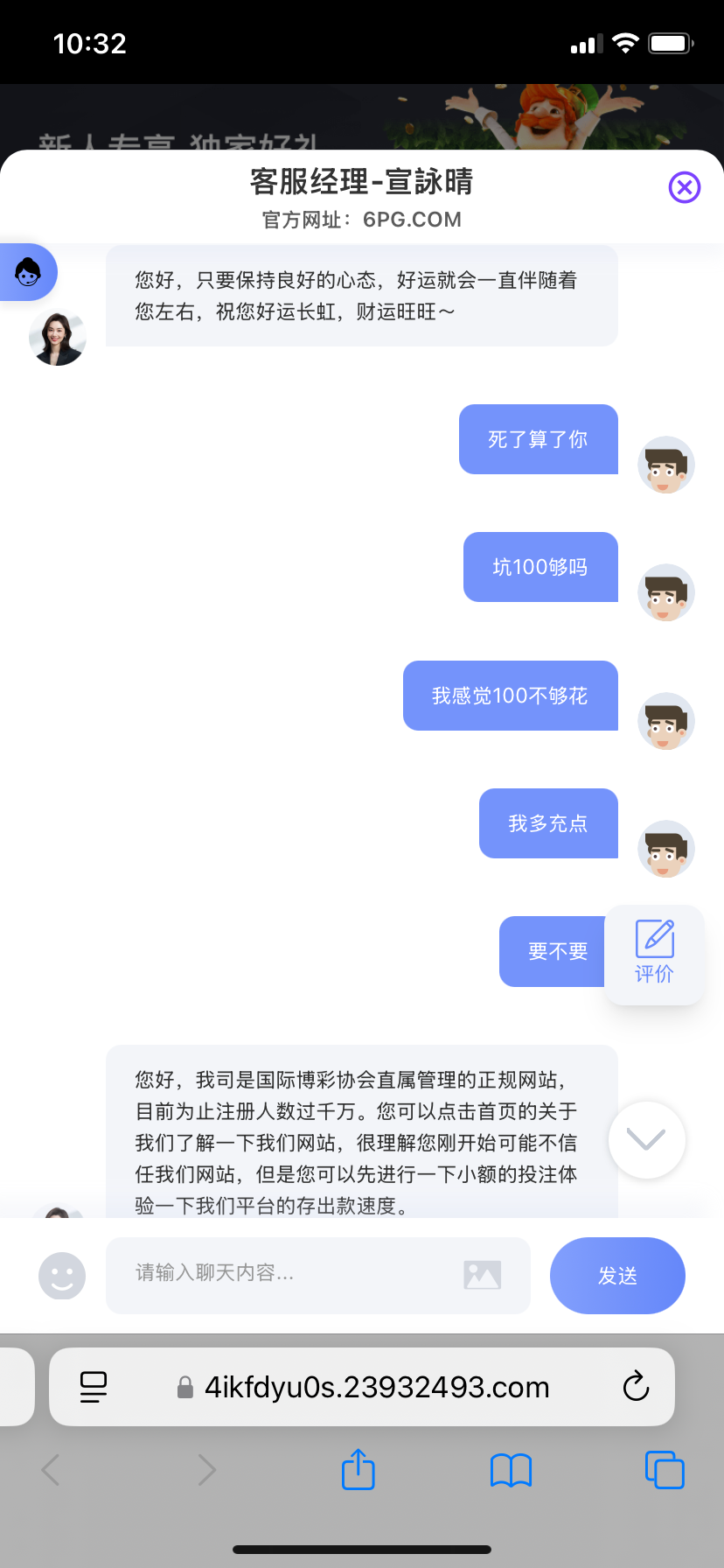The width and height of the screenshot is (724, 1568).
Task: Open the emoji picker in the chat bar
Action: 62,1276
